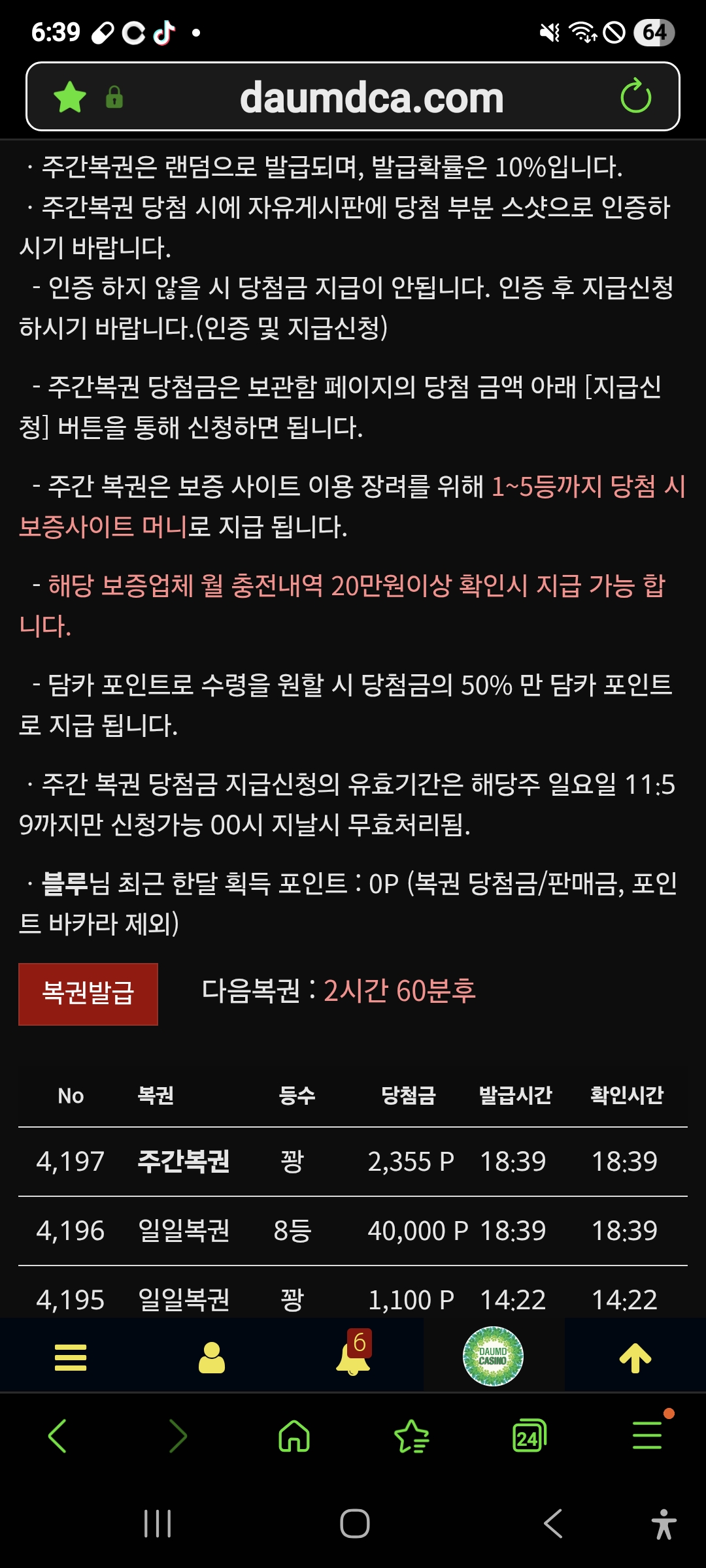This screenshot has width=706, height=1568.
Task: Go forward with the browser's forward arrow
Action: click(177, 1435)
